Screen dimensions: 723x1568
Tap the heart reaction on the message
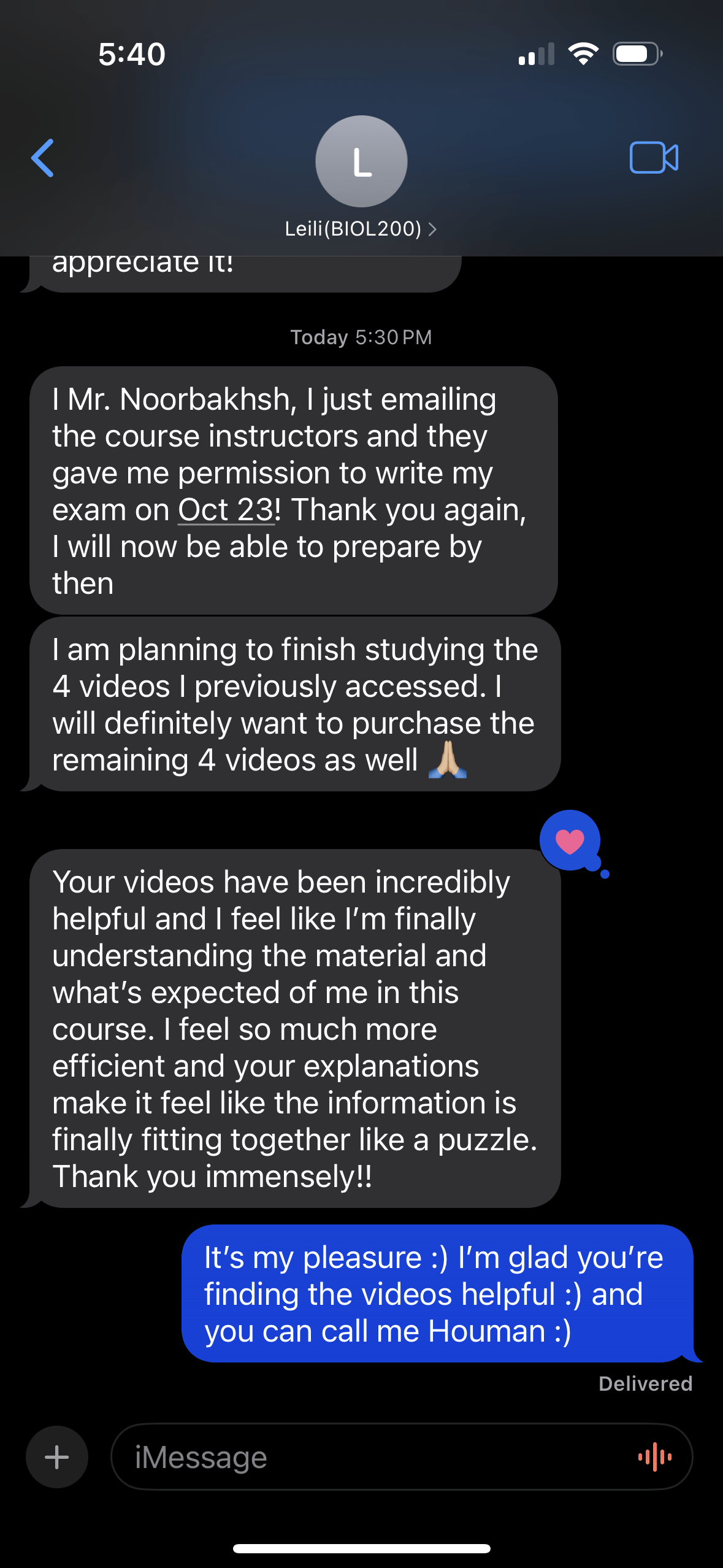click(x=570, y=840)
